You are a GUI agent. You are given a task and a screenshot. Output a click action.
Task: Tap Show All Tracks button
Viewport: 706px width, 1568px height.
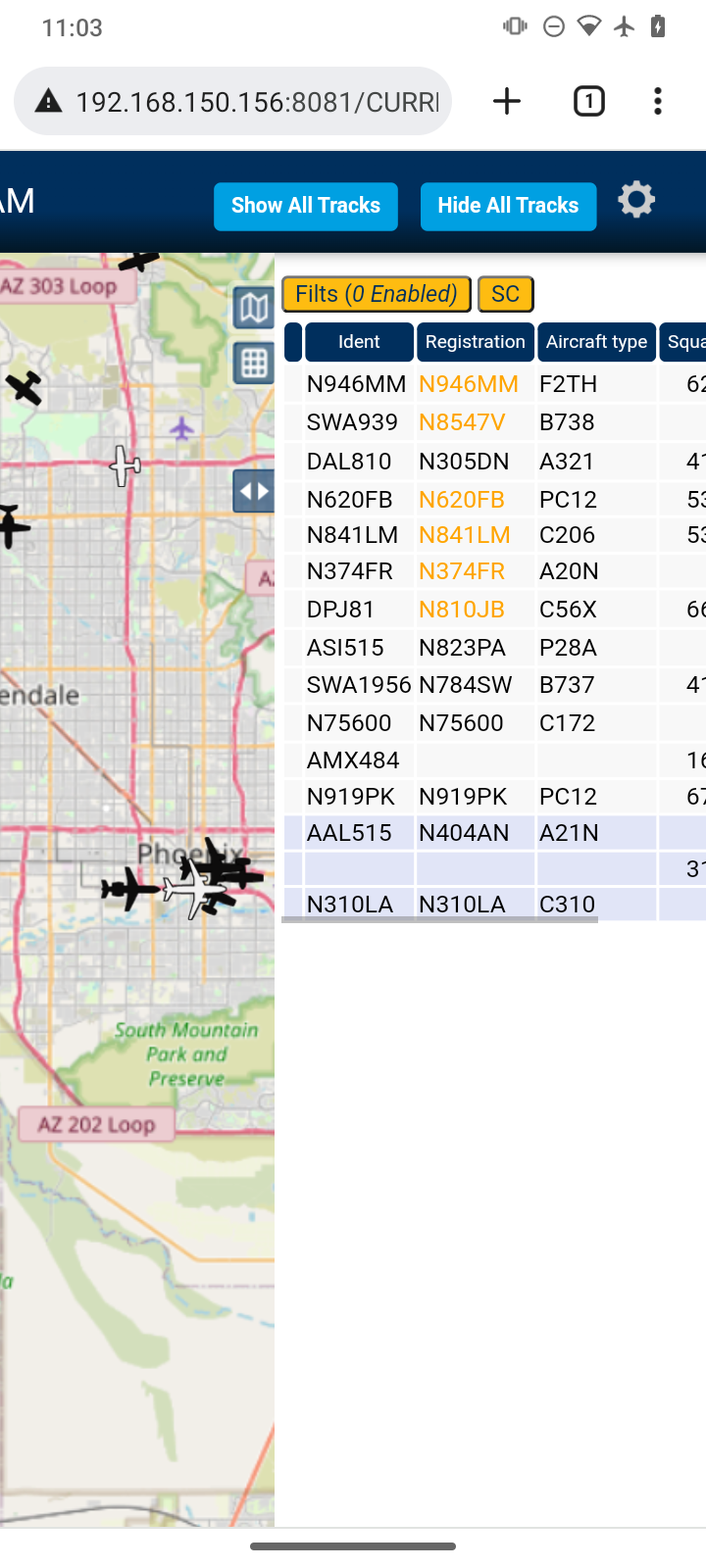306,206
